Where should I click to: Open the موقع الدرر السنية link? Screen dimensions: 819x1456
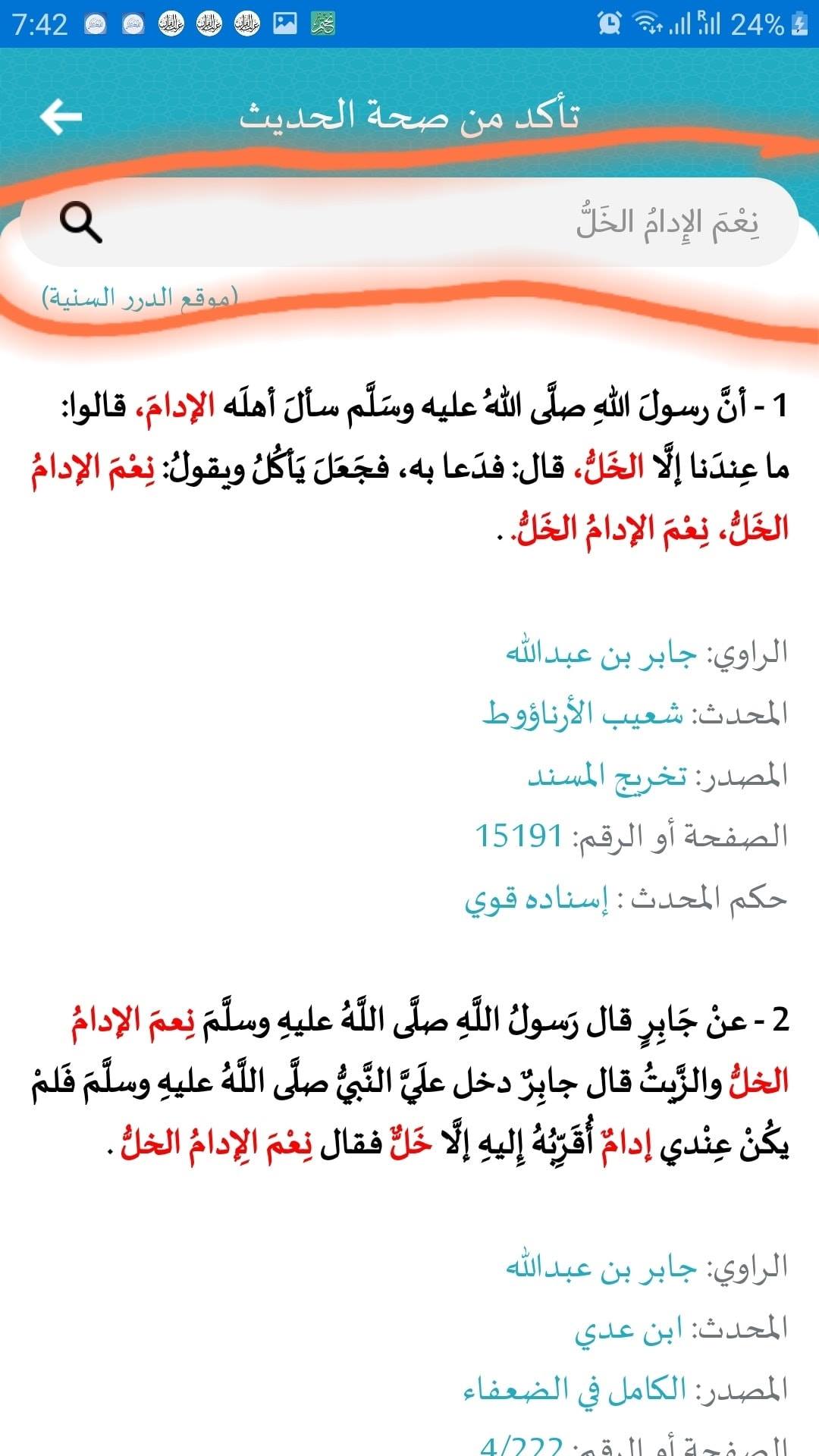pyautogui.click(x=140, y=297)
